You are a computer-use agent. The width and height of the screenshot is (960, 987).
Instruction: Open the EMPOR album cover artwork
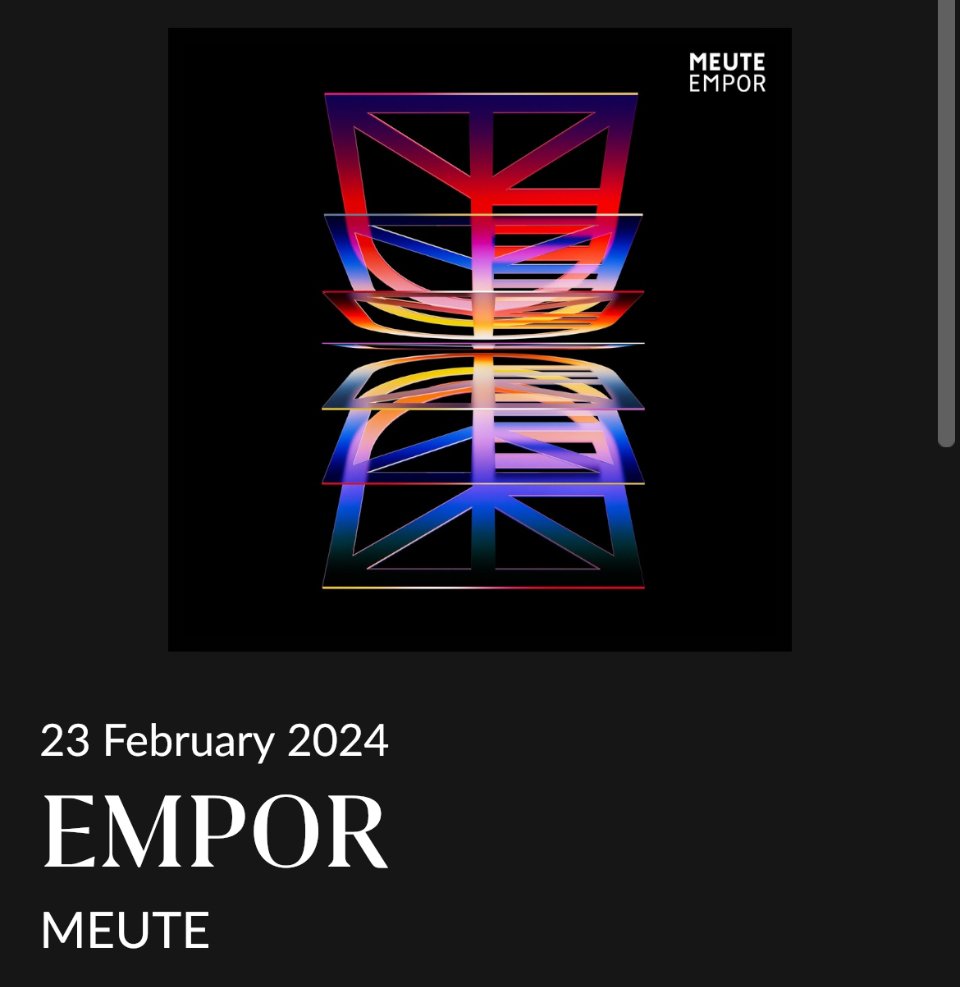[480, 340]
